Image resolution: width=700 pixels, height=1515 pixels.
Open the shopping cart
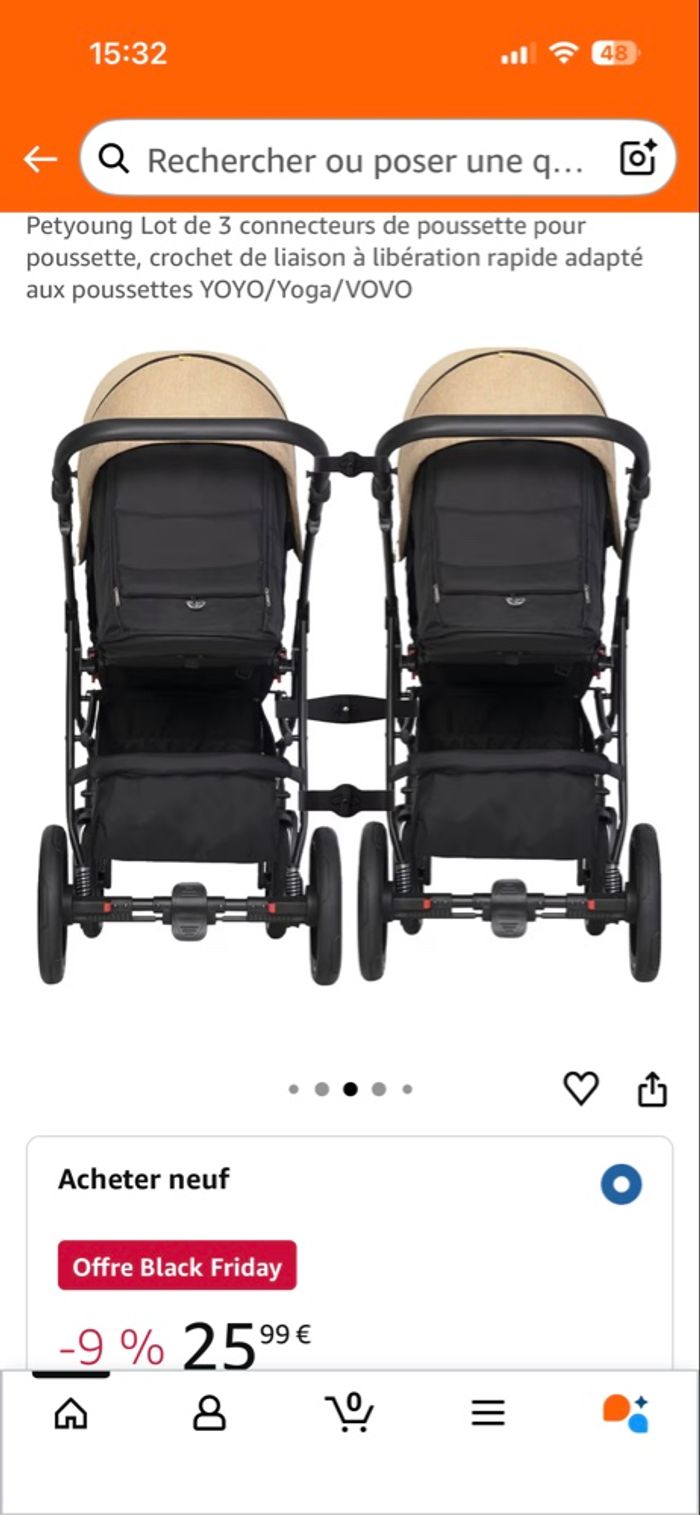[349, 1413]
